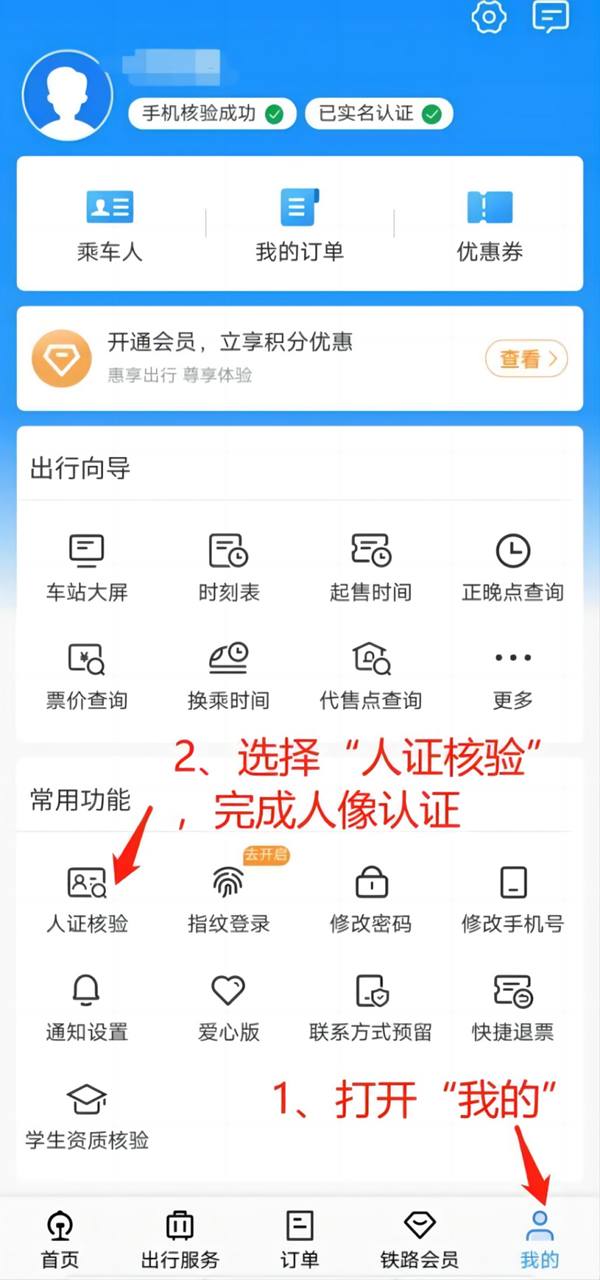Switch to the 出行服务 tab
The width and height of the screenshot is (600, 1280).
(180, 1238)
